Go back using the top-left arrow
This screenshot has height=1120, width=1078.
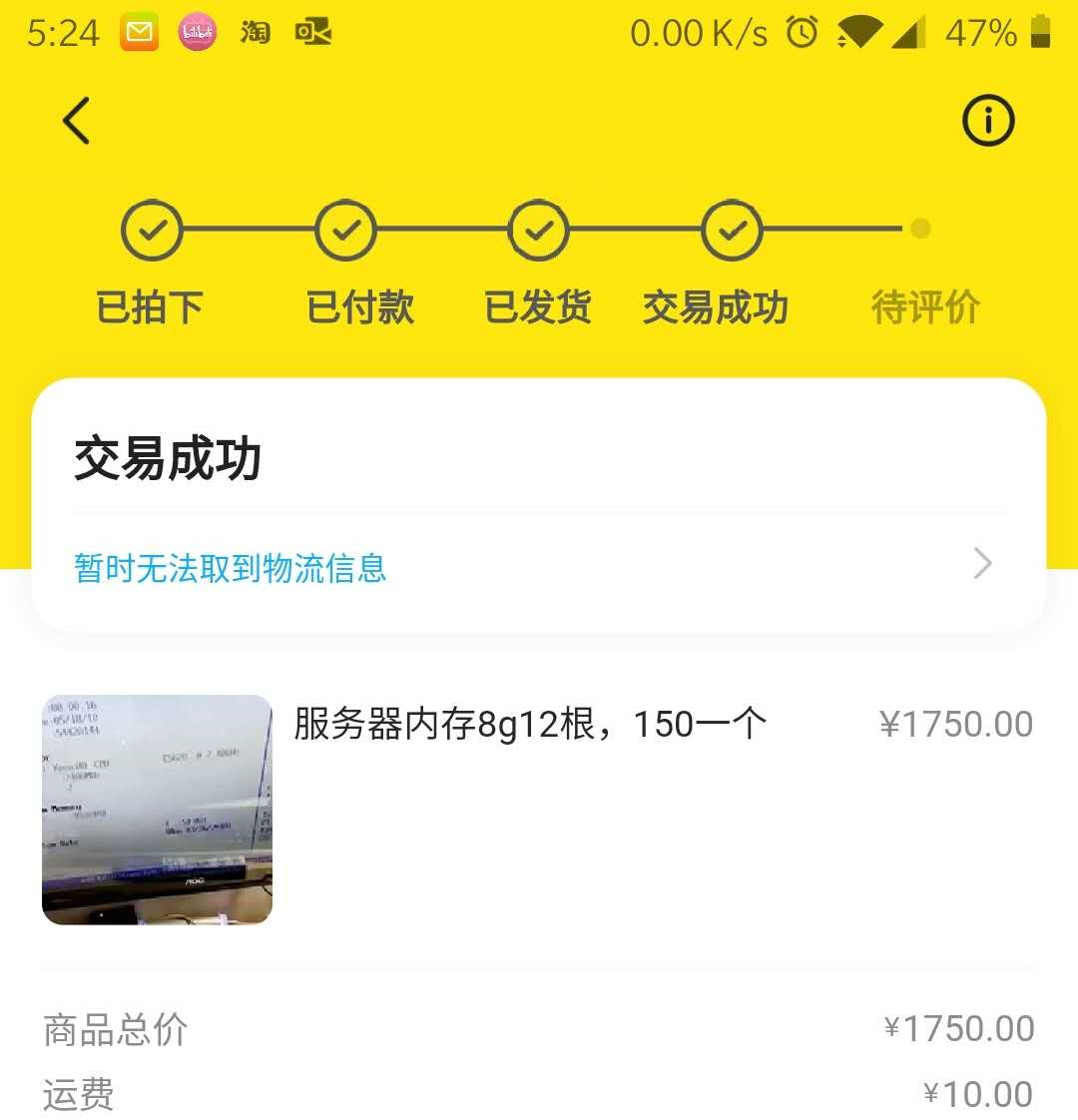[x=76, y=121]
